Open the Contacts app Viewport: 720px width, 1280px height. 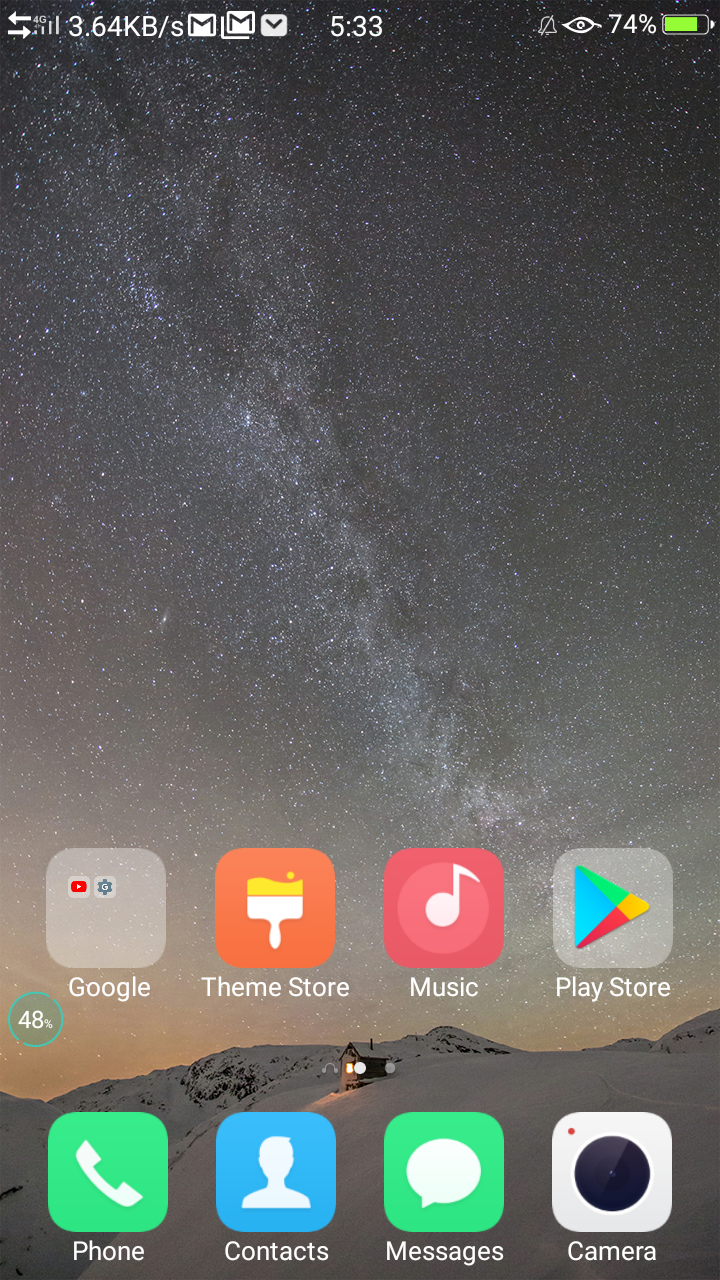click(x=276, y=1172)
